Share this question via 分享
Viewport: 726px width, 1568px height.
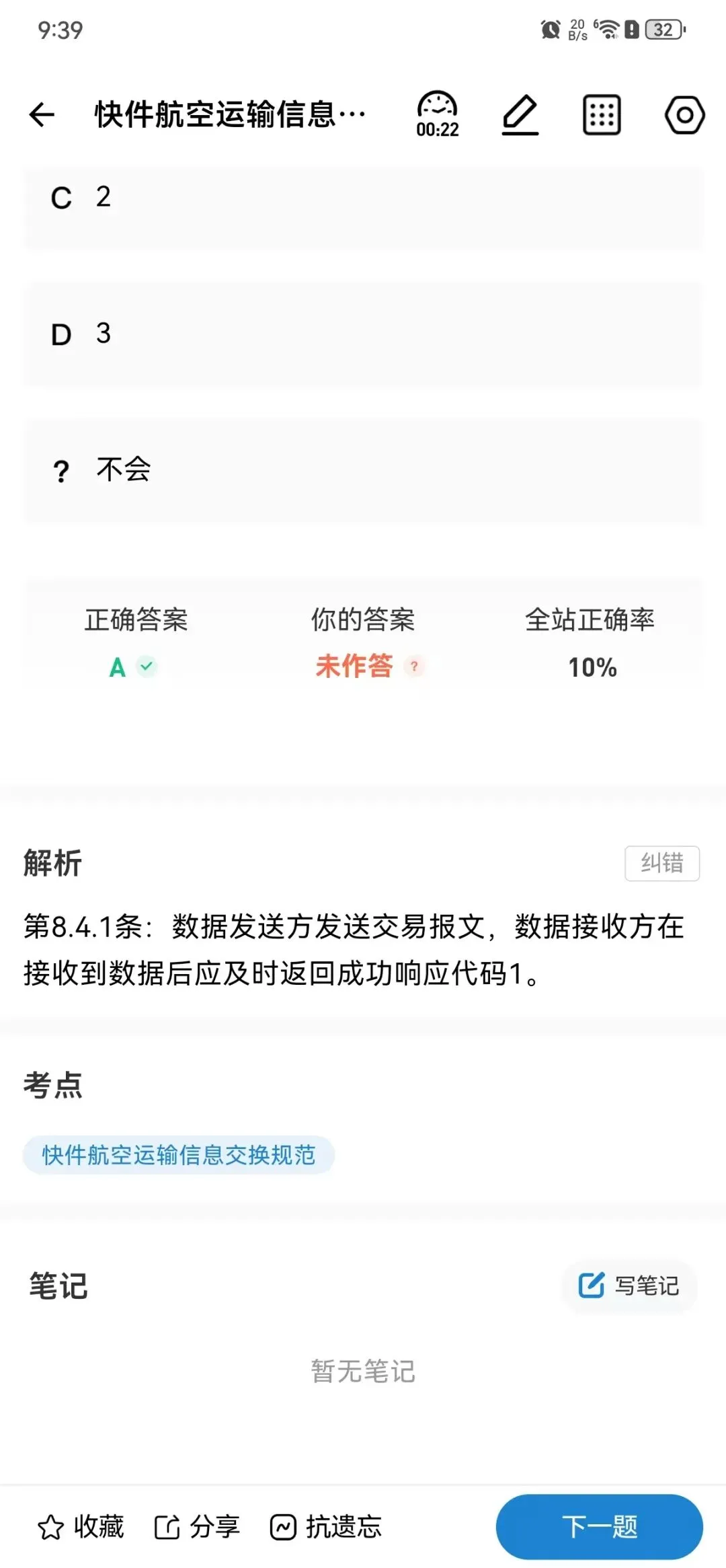[197, 1527]
